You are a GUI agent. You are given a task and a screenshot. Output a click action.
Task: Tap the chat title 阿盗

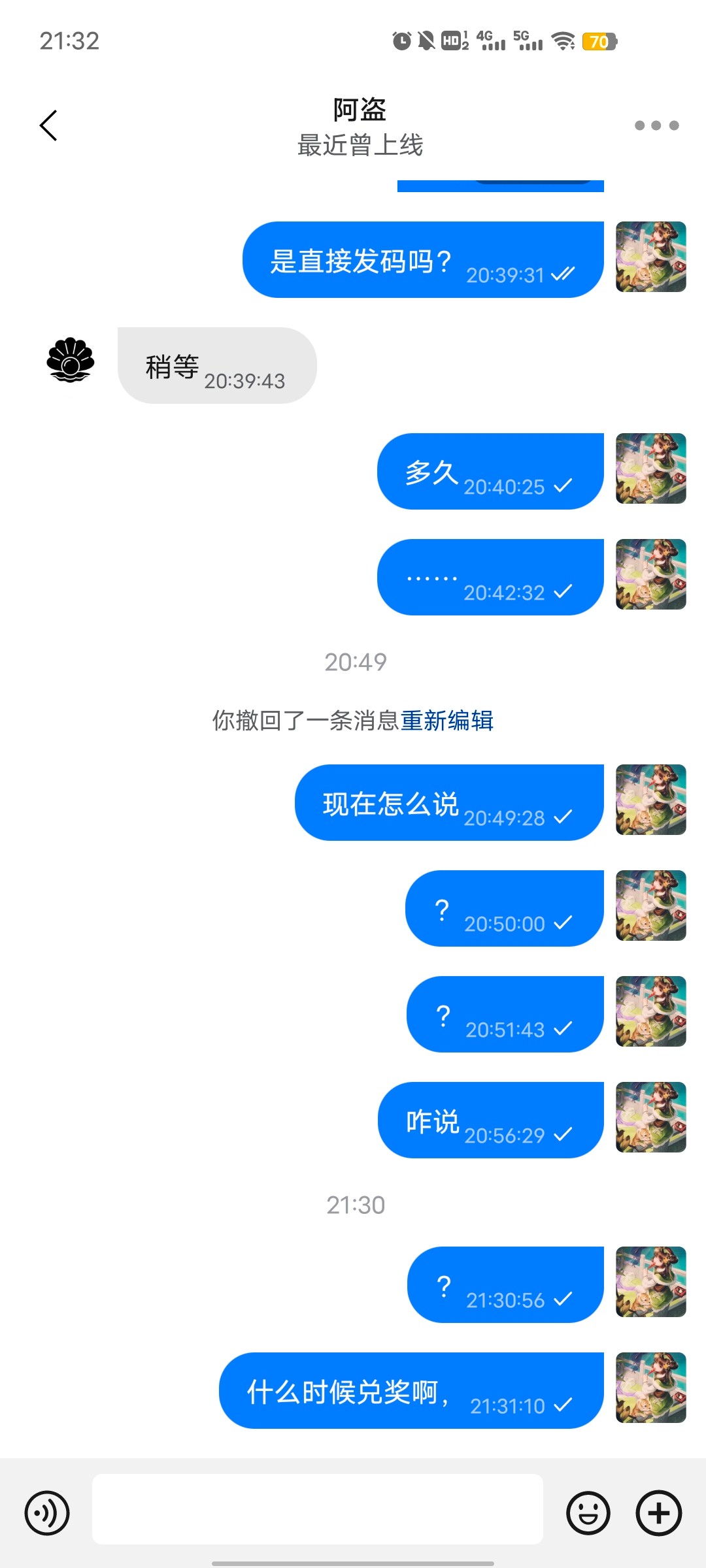tap(360, 110)
